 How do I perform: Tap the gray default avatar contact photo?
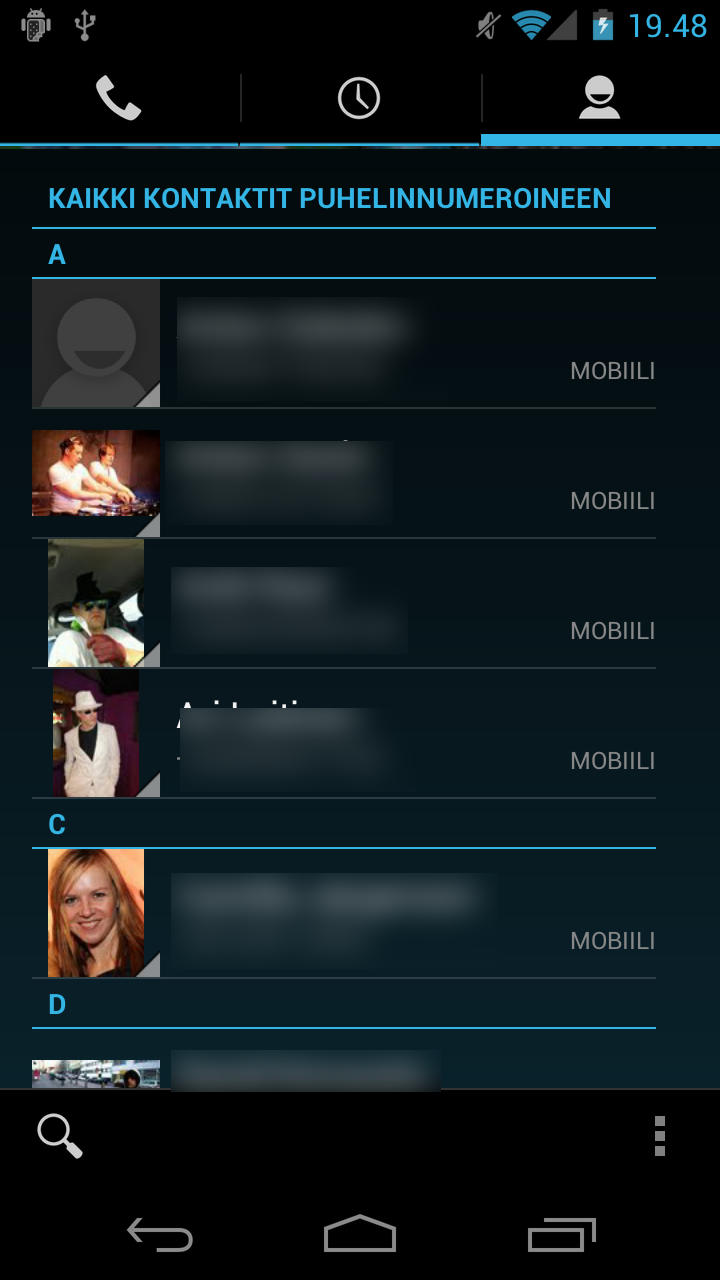click(96, 344)
